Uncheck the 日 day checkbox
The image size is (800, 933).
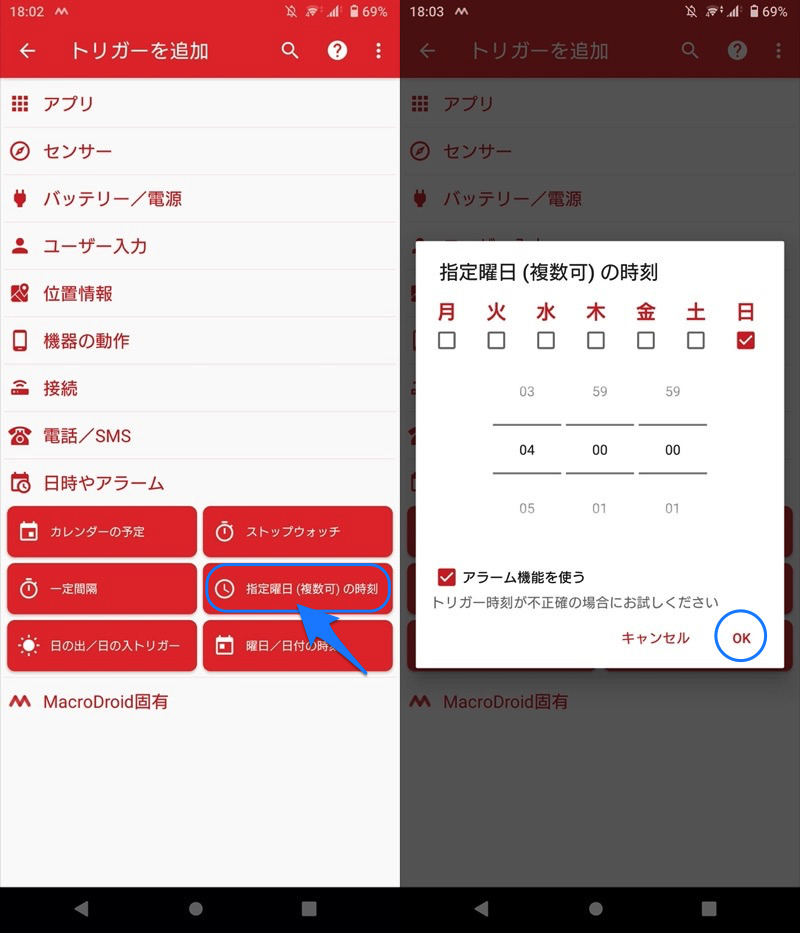click(745, 341)
